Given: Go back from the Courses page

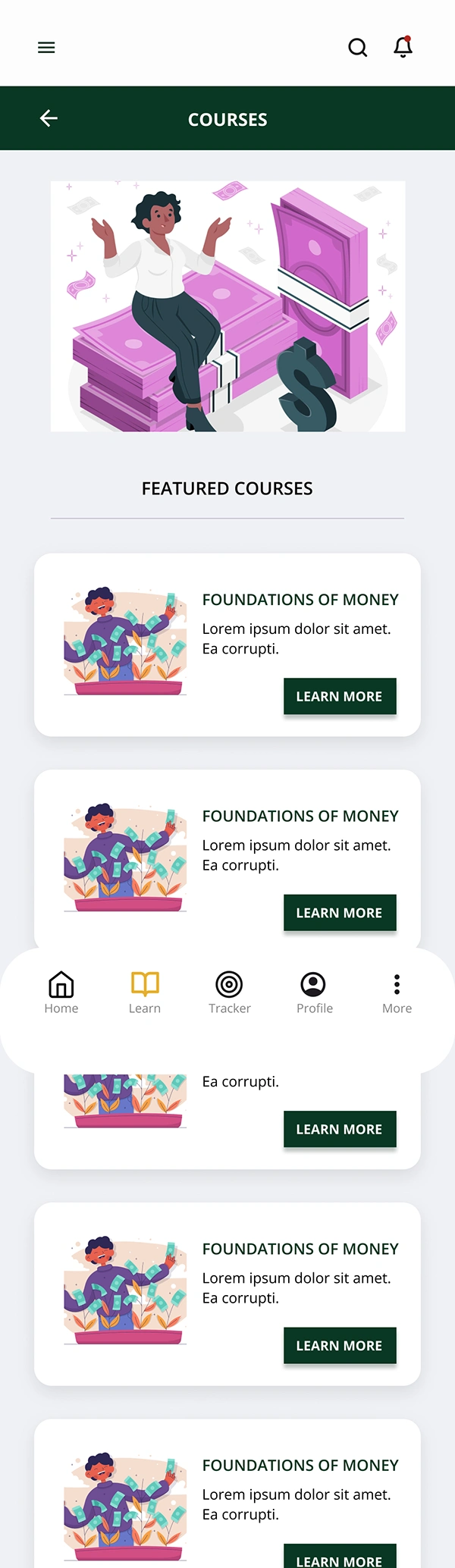Looking at the screenshot, I should [x=49, y=118].
